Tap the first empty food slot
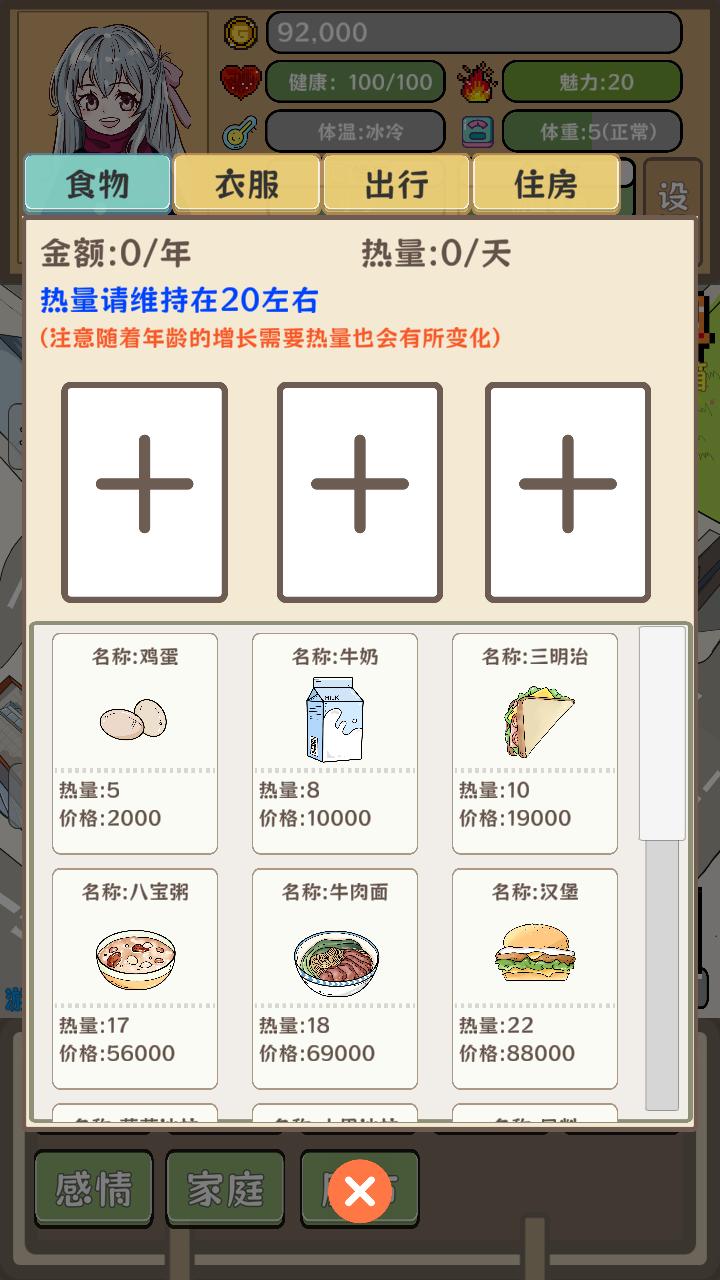The width and height of the screenshot is (720, 1280). [x=145, y=492]
